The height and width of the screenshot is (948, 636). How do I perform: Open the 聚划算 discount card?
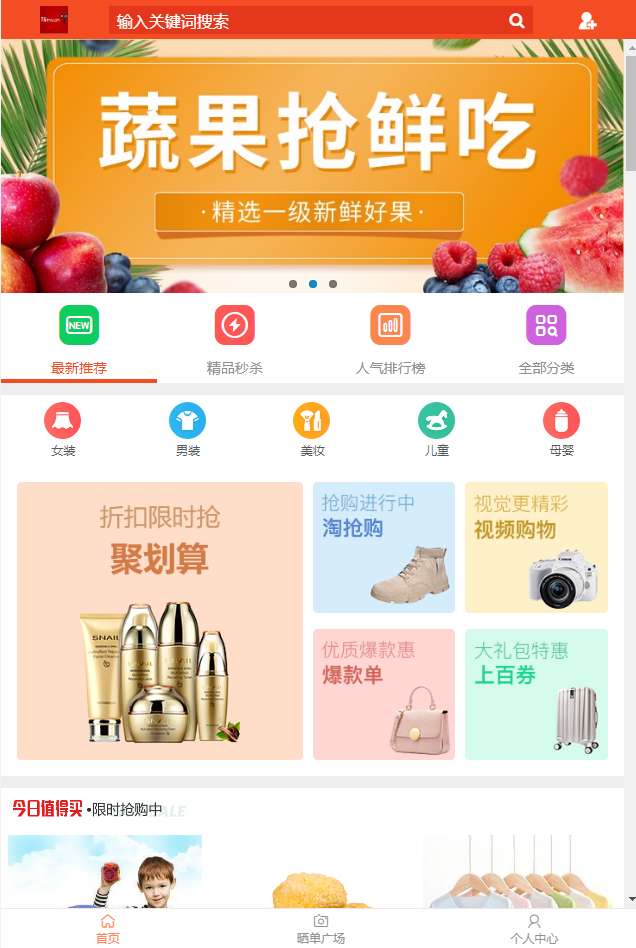pos(160,620)
